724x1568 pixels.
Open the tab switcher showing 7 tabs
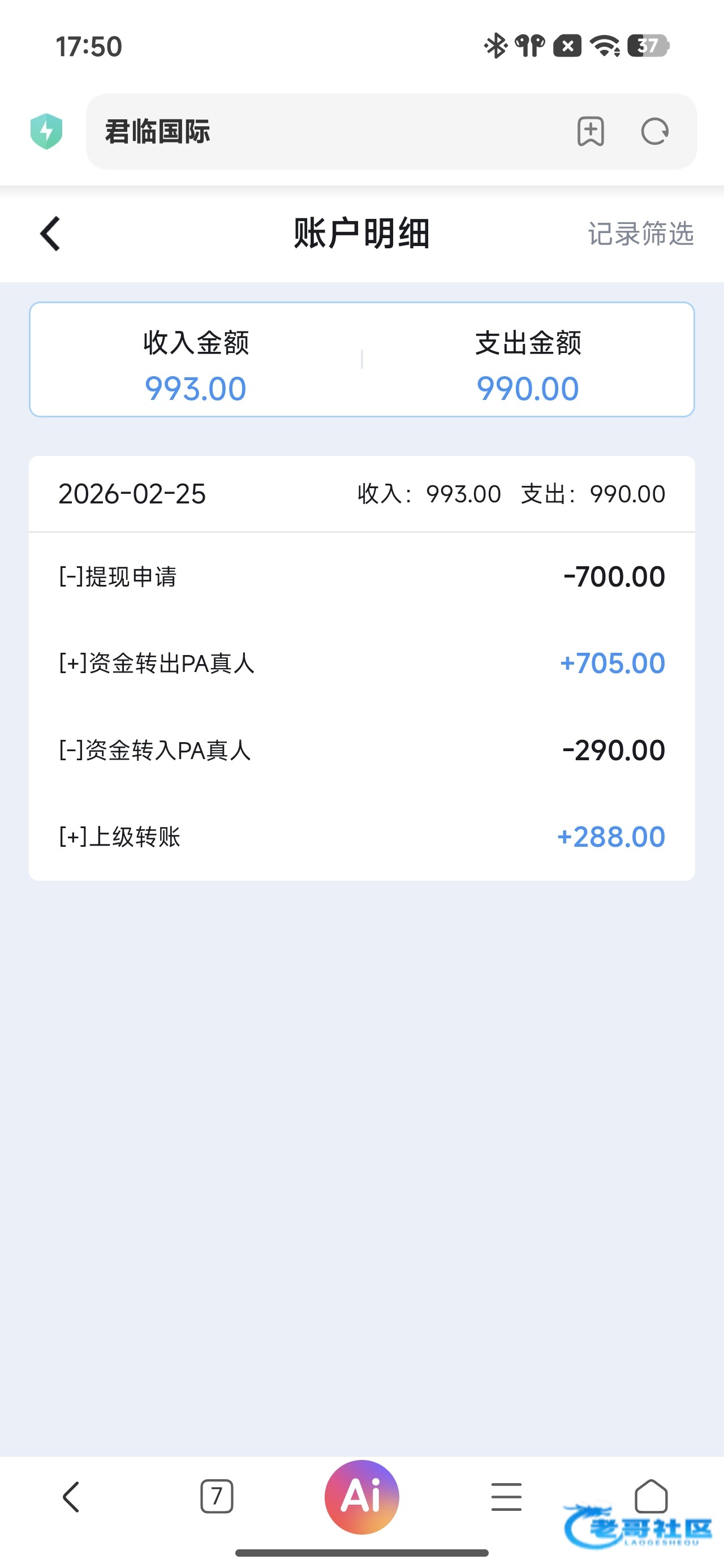point(217,1497)
